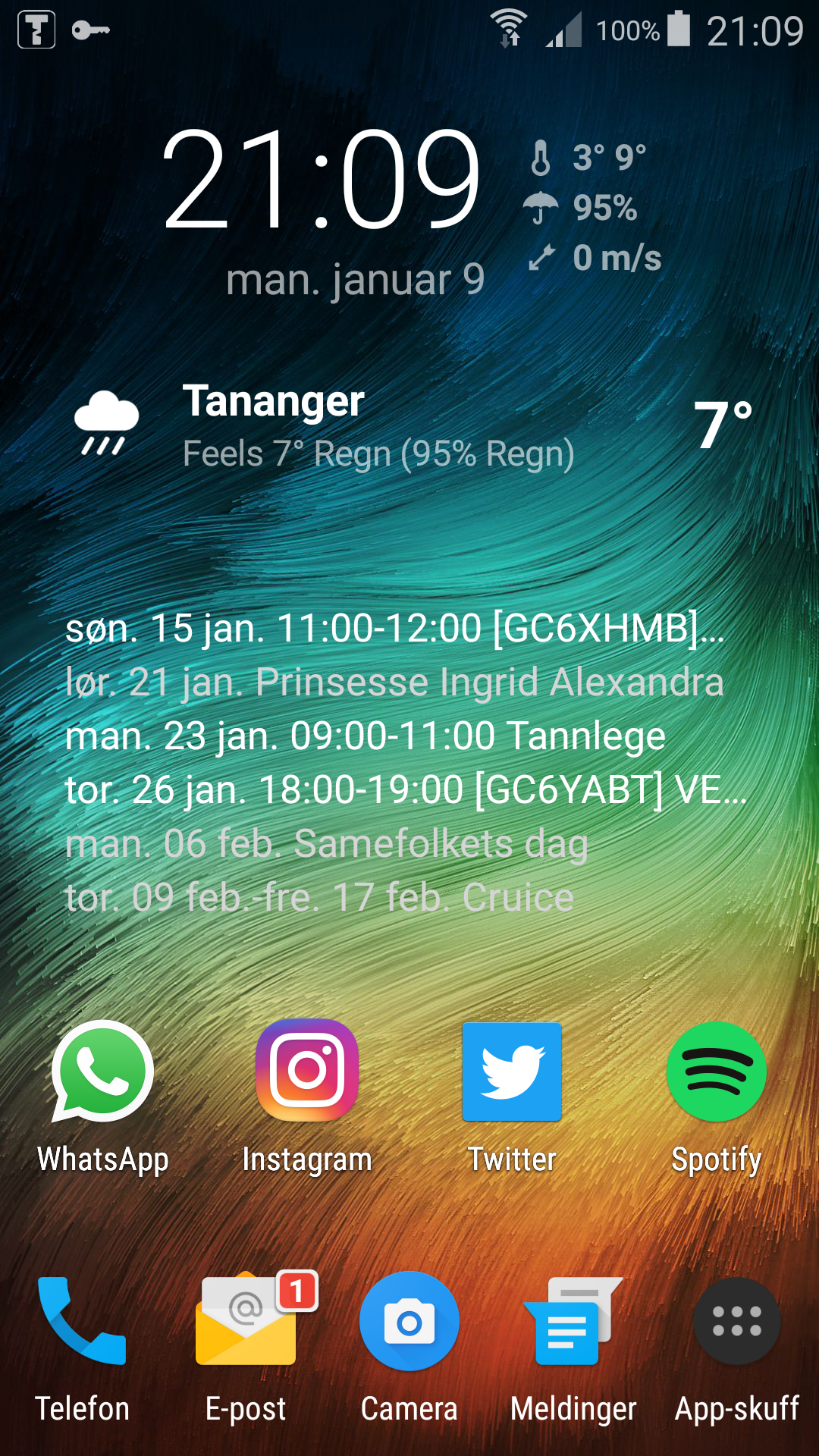Open the Samefolkets dag calendar entry

(x=328, y=844)
